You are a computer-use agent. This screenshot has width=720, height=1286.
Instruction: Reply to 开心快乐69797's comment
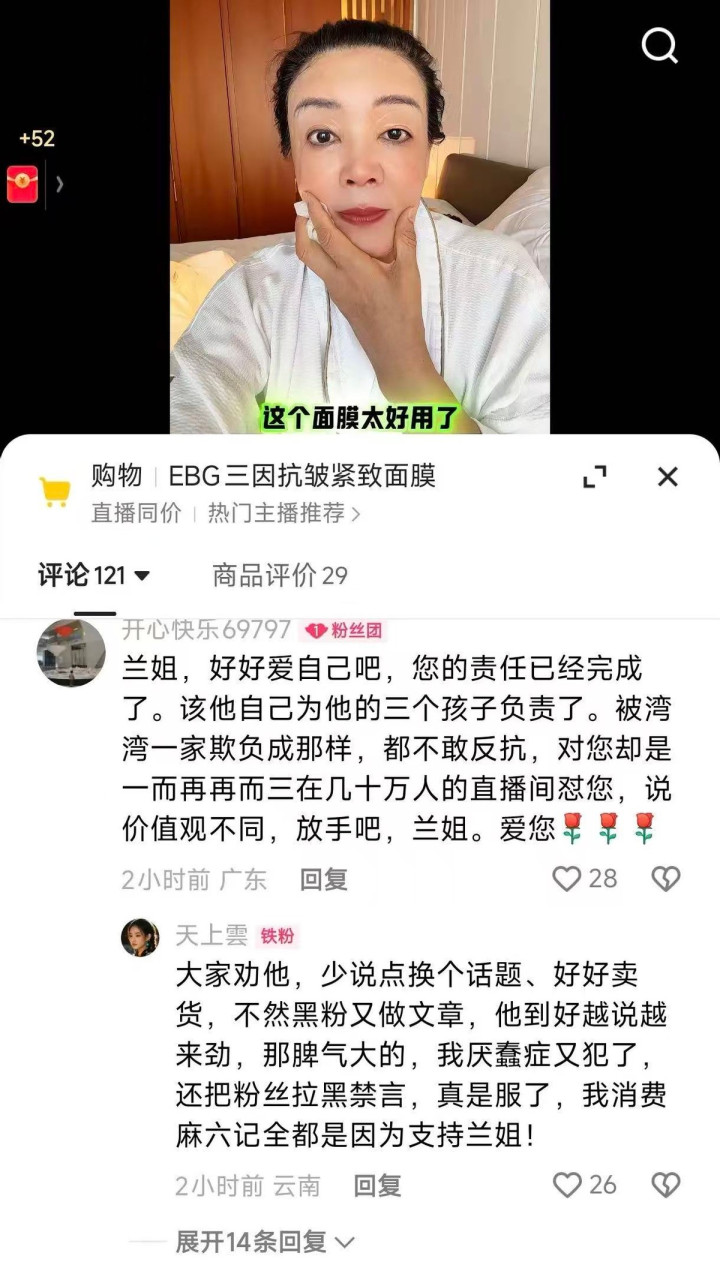pos(324,879)
